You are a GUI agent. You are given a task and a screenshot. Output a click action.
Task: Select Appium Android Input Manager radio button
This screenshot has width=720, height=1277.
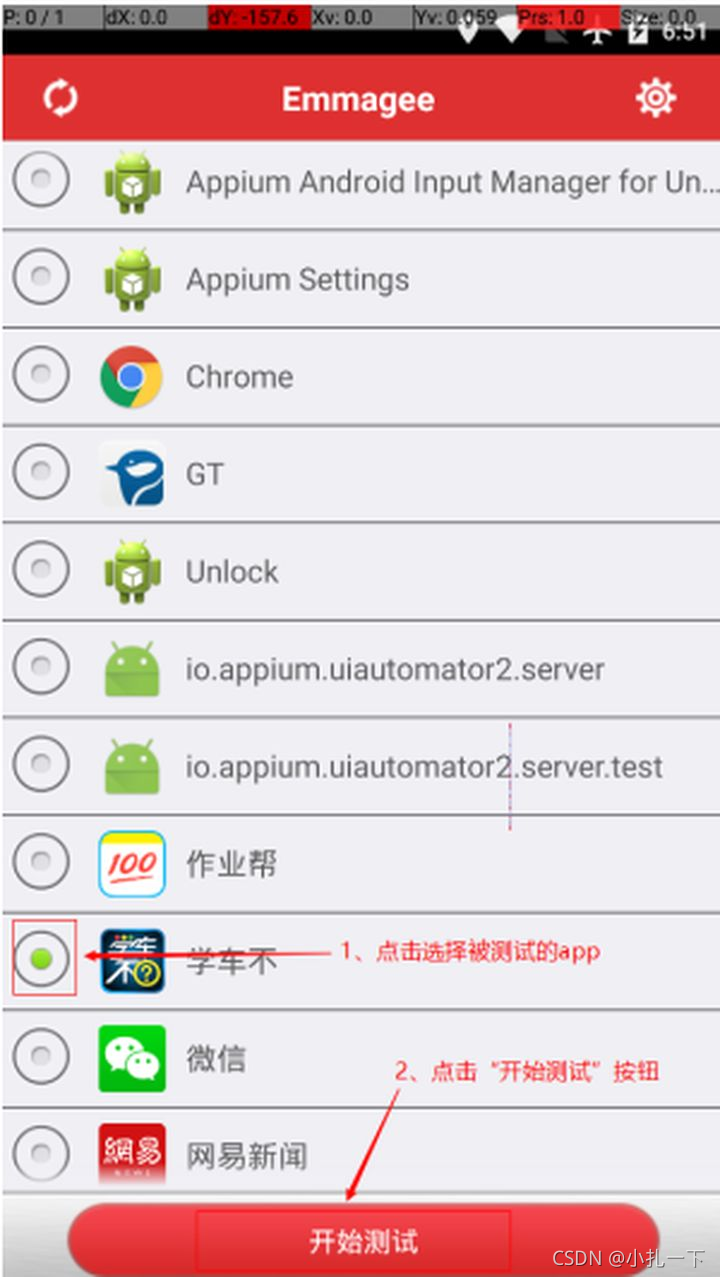click(x=41, y=180)
